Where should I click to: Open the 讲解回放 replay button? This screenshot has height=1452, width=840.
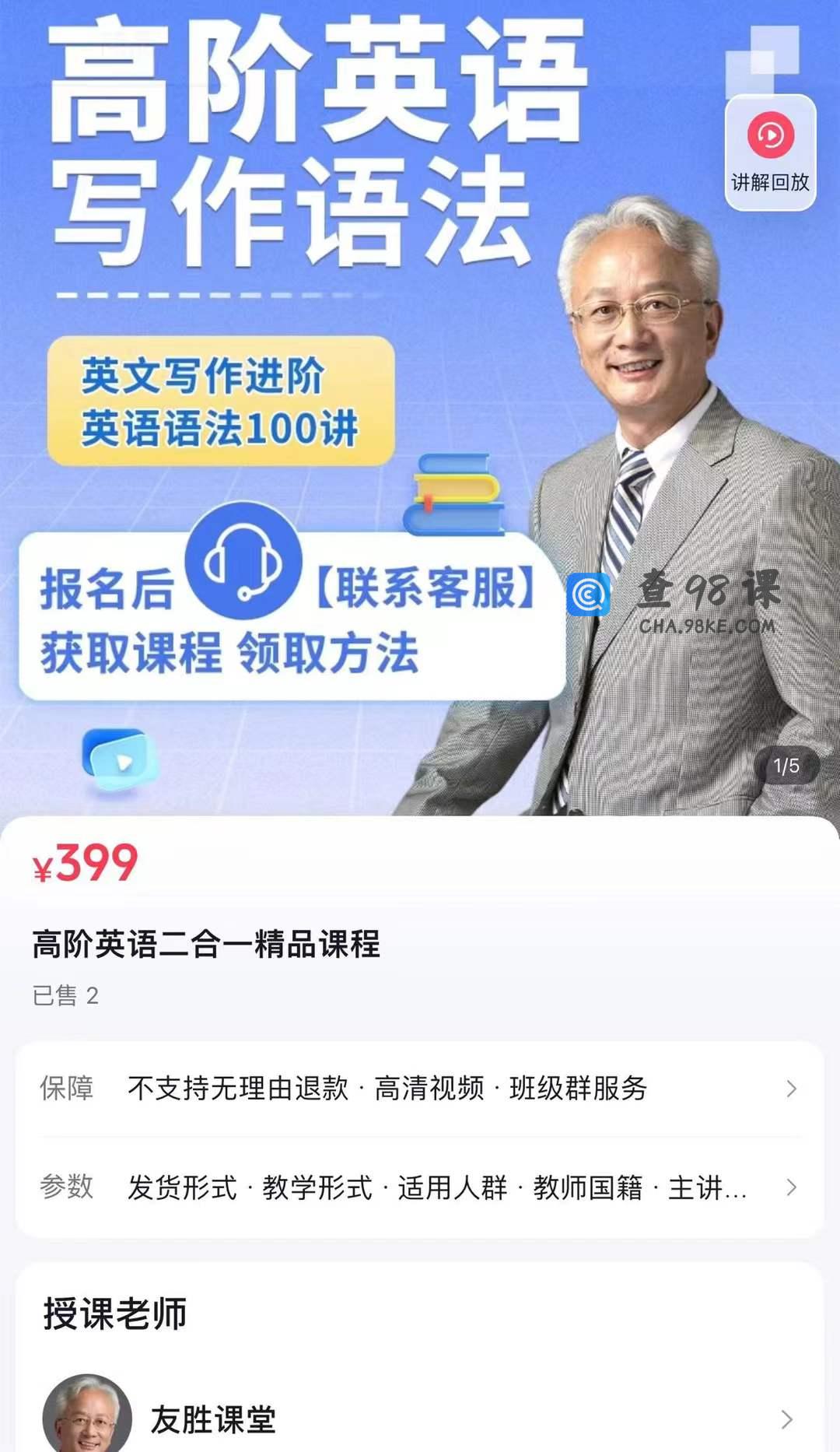[x=770, y=153]
